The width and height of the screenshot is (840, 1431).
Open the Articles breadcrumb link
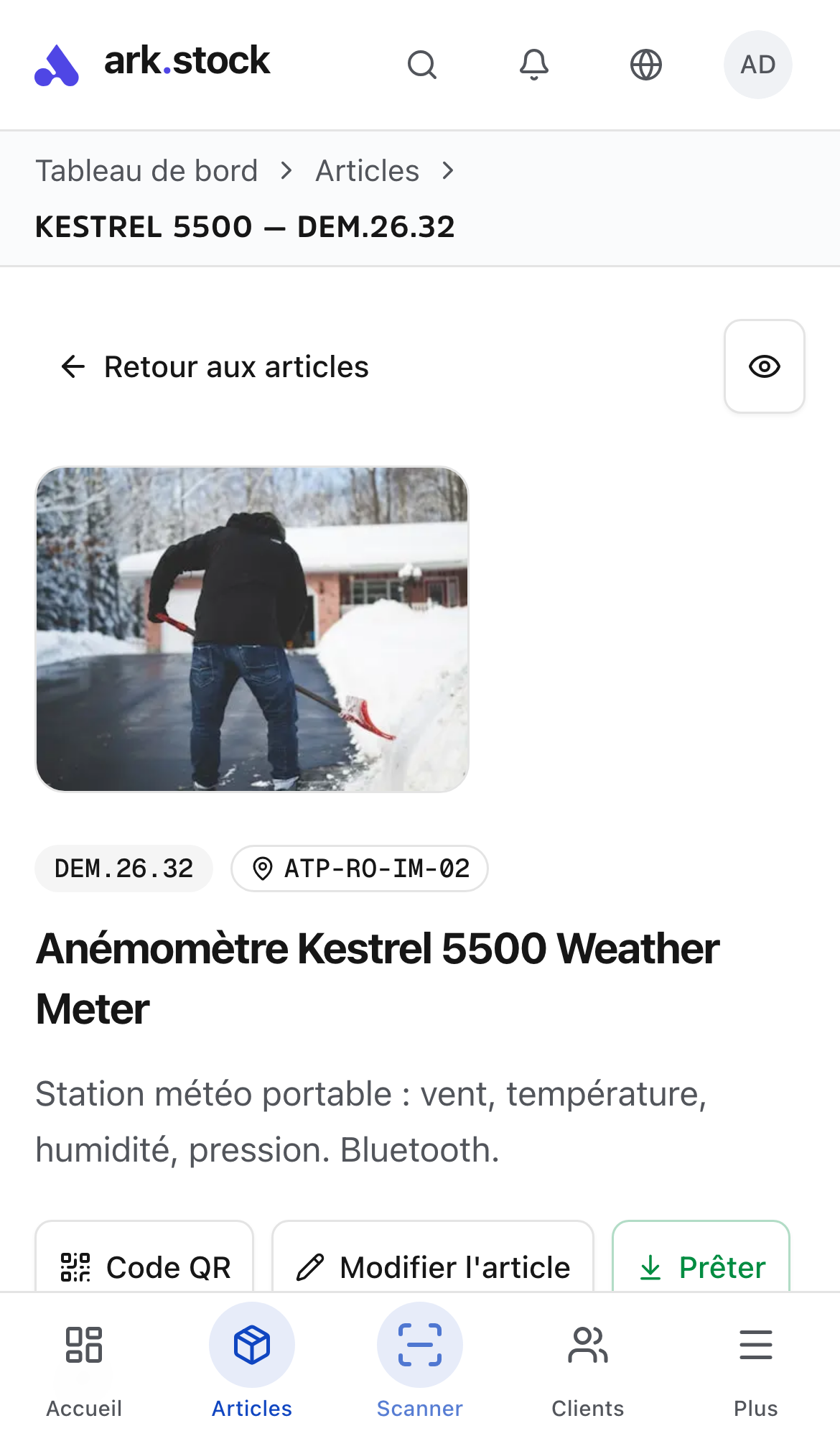click(367, 171)
